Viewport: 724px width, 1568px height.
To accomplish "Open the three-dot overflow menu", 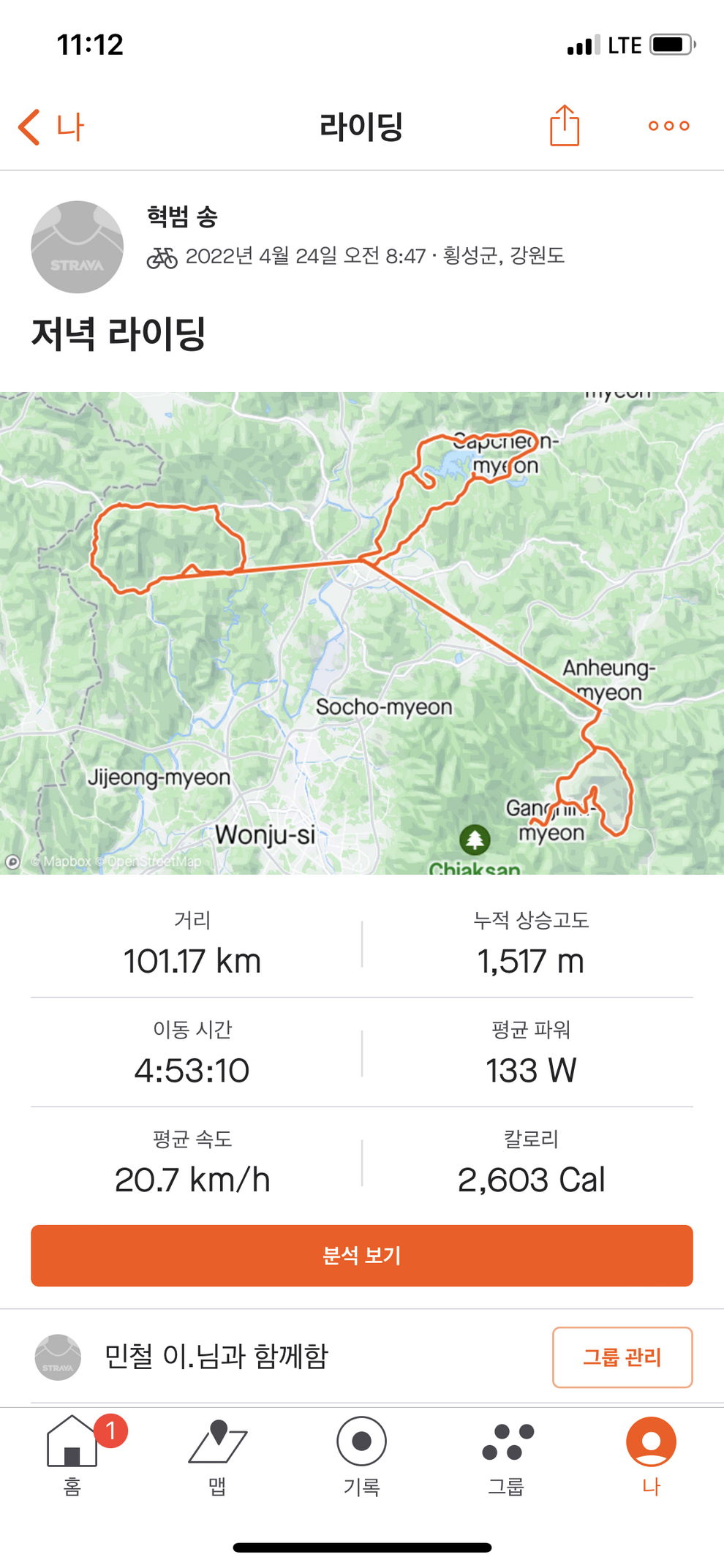I will pos(668,126).
